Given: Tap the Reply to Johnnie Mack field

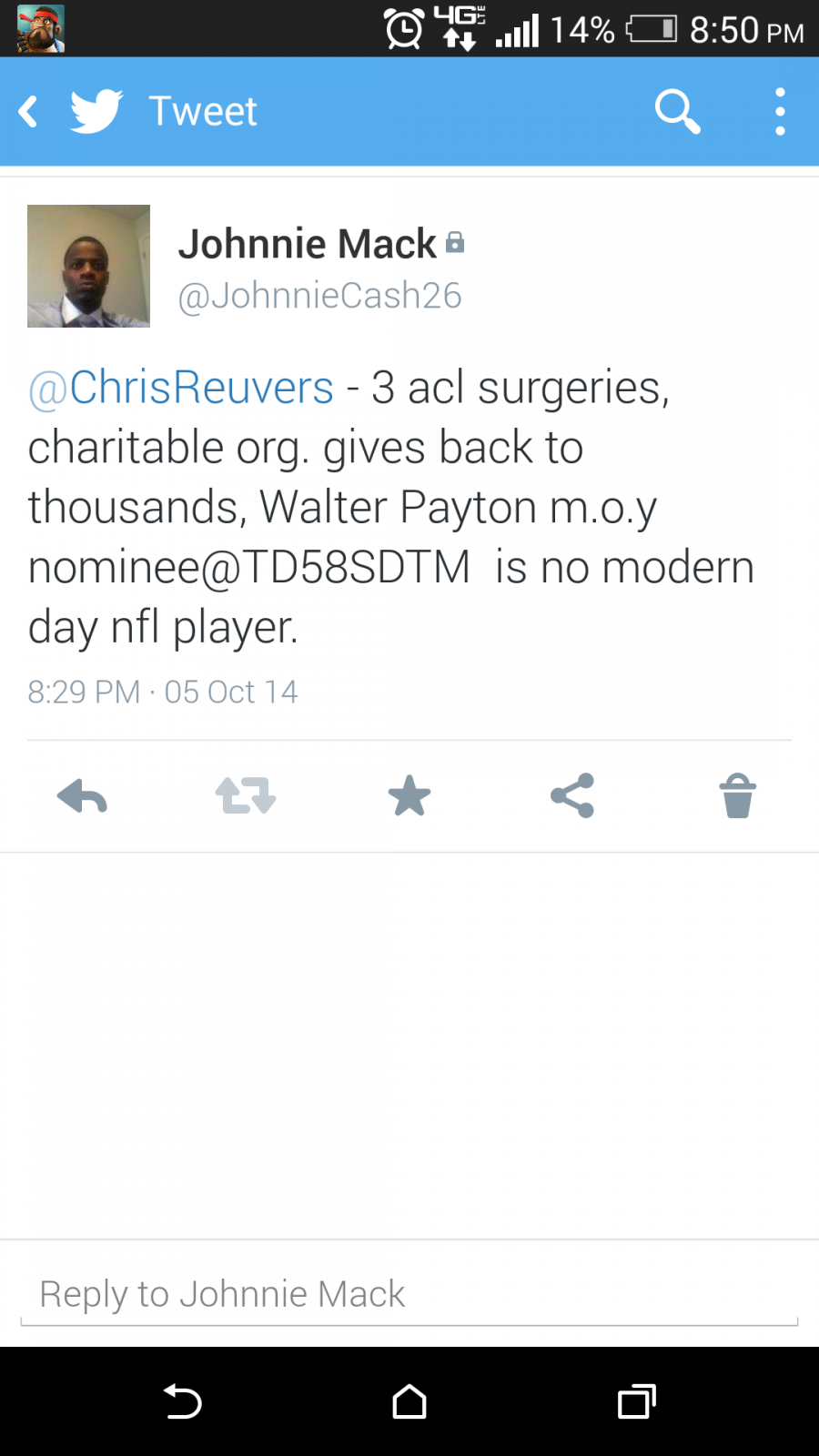Looking at the screenshot, I should point(409,1294).
